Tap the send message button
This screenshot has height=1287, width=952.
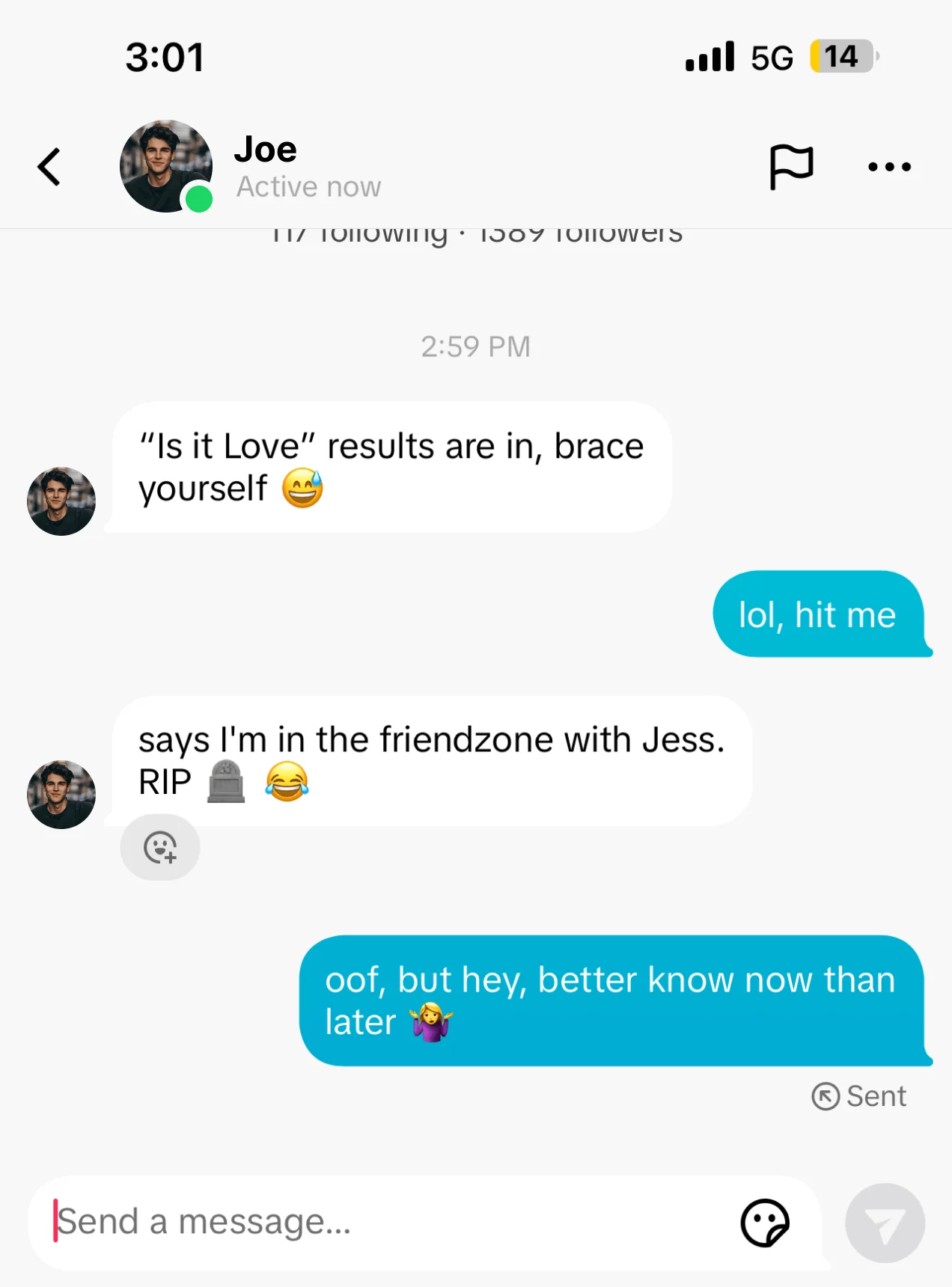(x=885, y=1223)
